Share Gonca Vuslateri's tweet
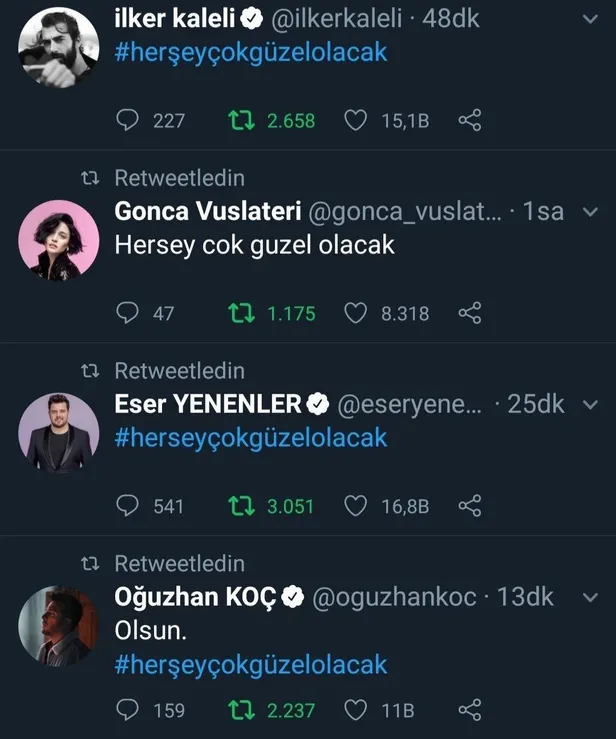Image resolution: width=616 pixels, height=739 pixels. [470, 313]
